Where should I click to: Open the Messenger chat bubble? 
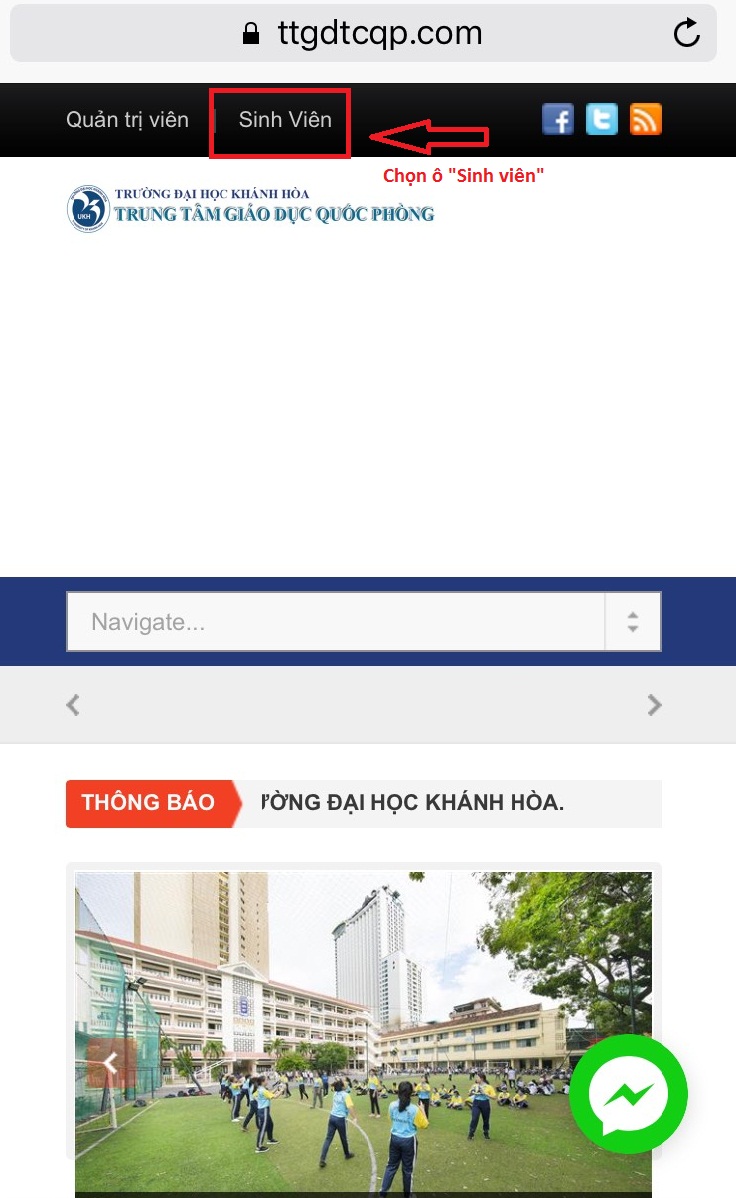pyautogui.click(x=628, y=1094)
